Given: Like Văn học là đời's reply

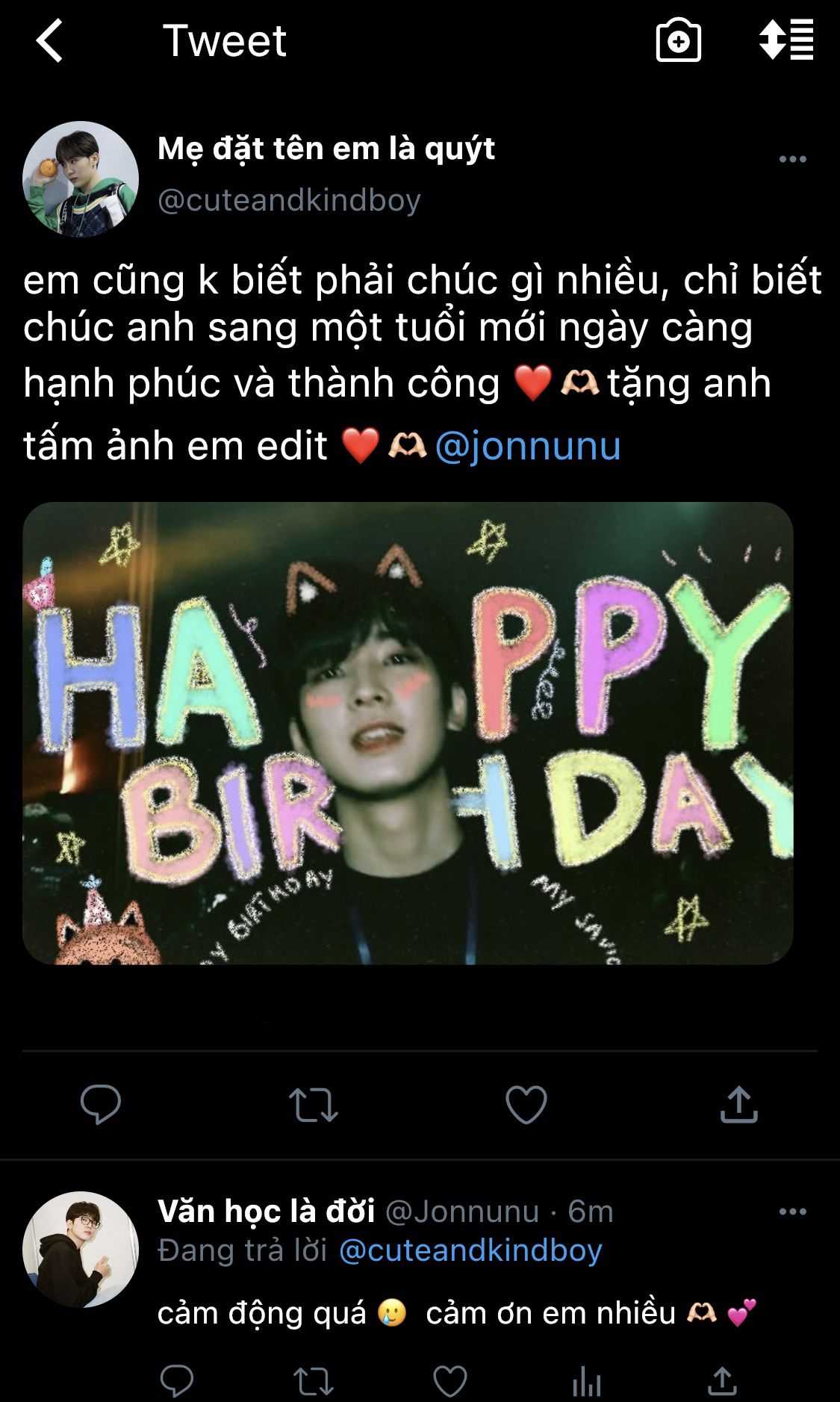Looking at the screenshot, I should [450, 1381].
